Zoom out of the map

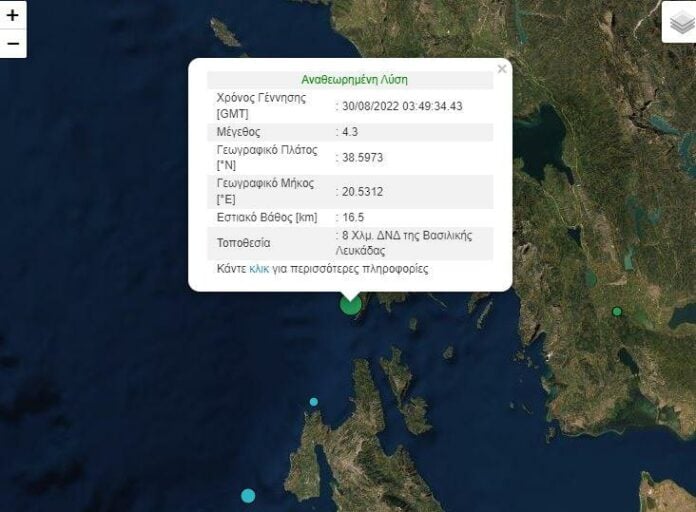12,43
